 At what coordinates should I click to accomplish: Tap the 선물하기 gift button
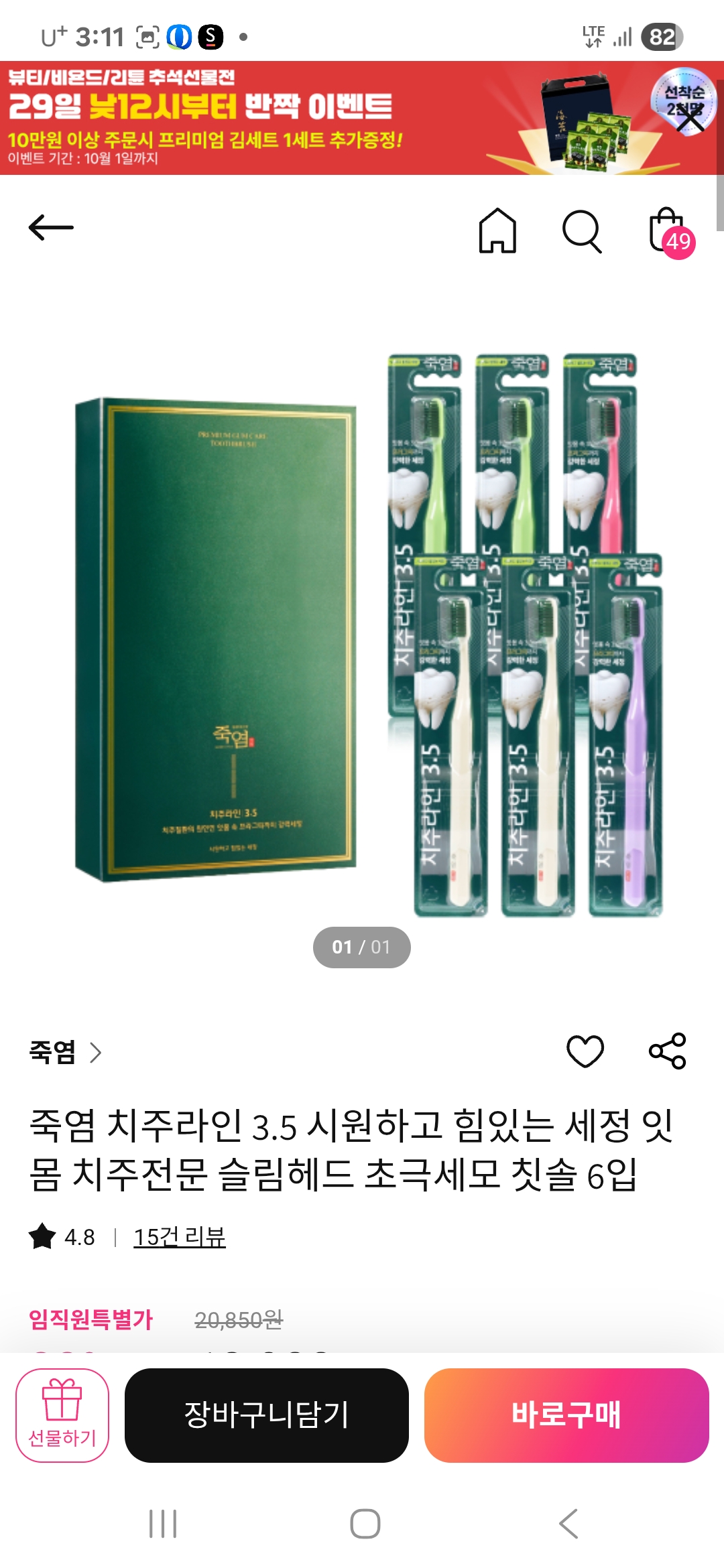(62, 1415)
